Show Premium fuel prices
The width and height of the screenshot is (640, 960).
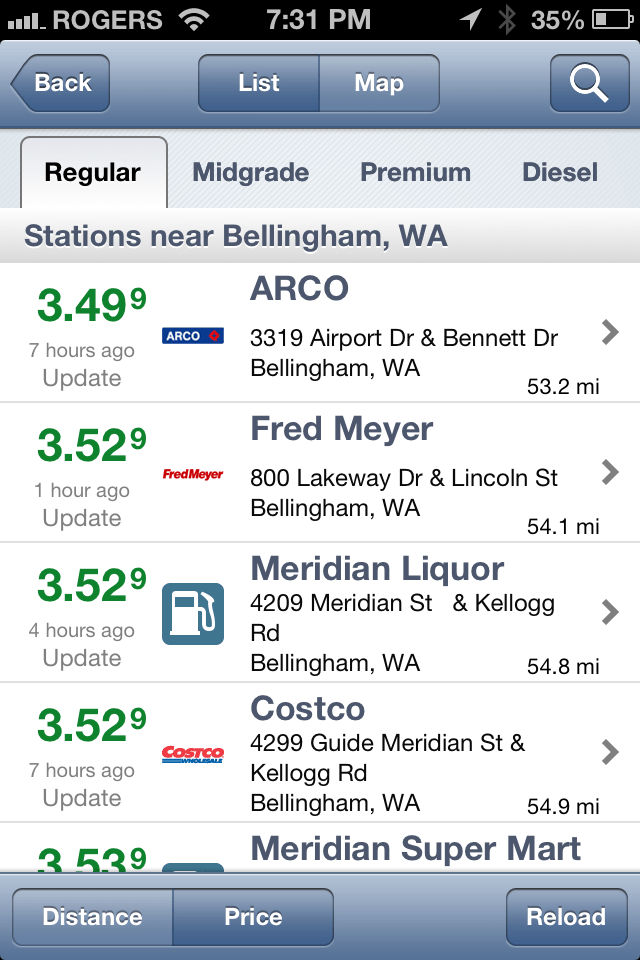[x=415, y=172]
